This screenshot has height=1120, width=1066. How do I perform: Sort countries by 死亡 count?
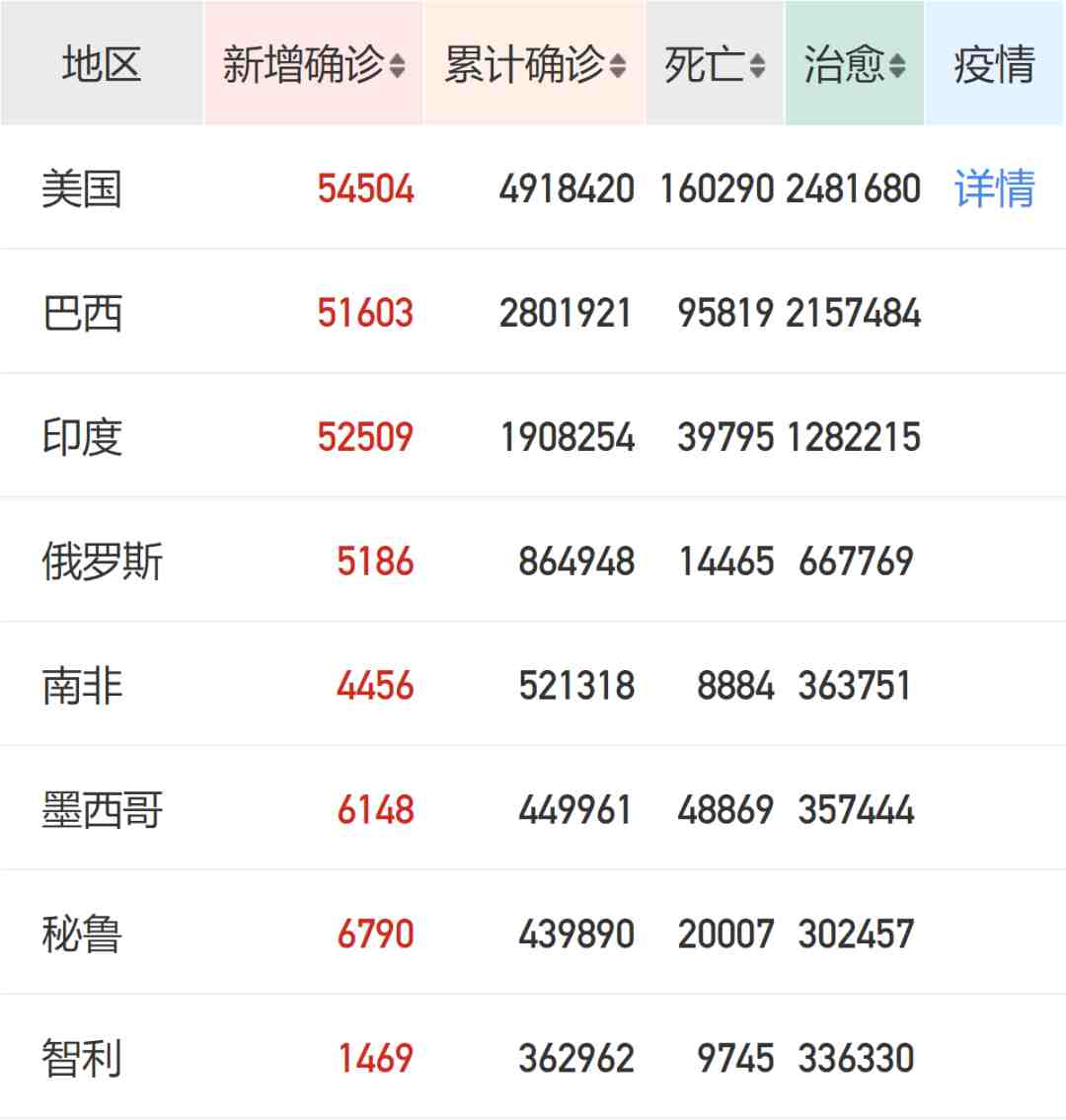[715, 65]
